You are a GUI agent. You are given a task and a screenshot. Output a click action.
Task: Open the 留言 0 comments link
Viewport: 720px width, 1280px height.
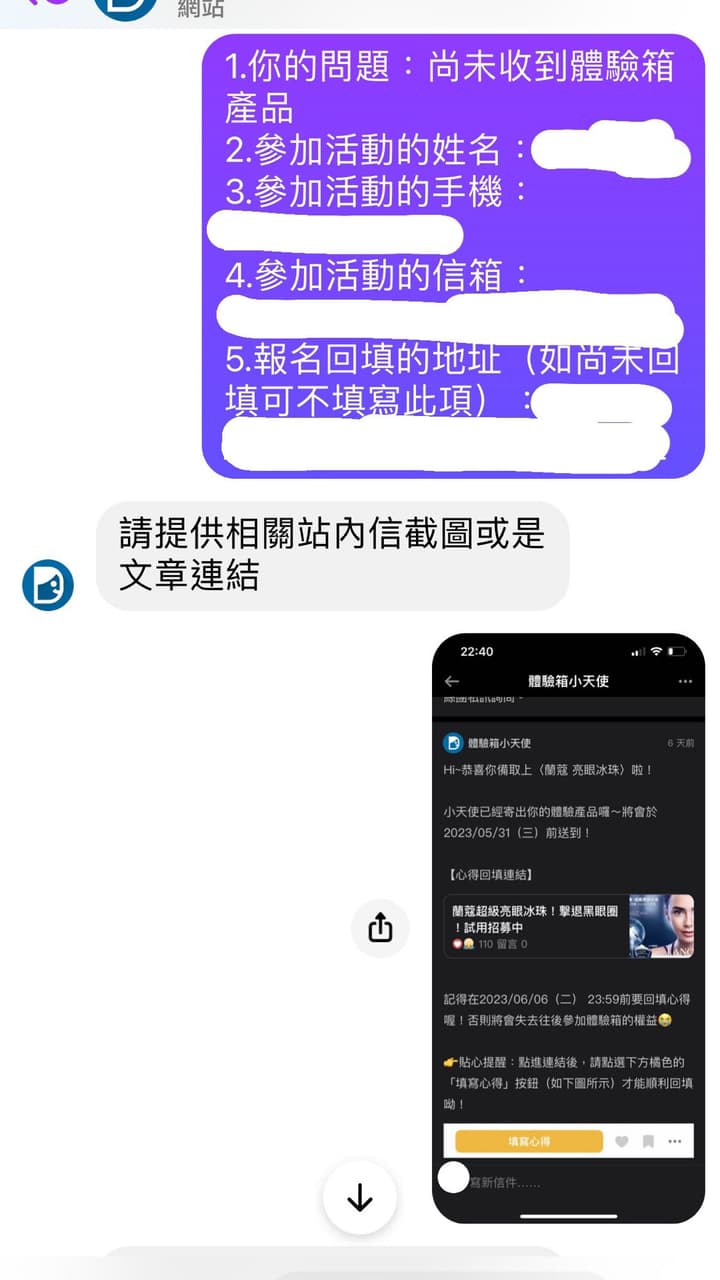coord(512,943)
